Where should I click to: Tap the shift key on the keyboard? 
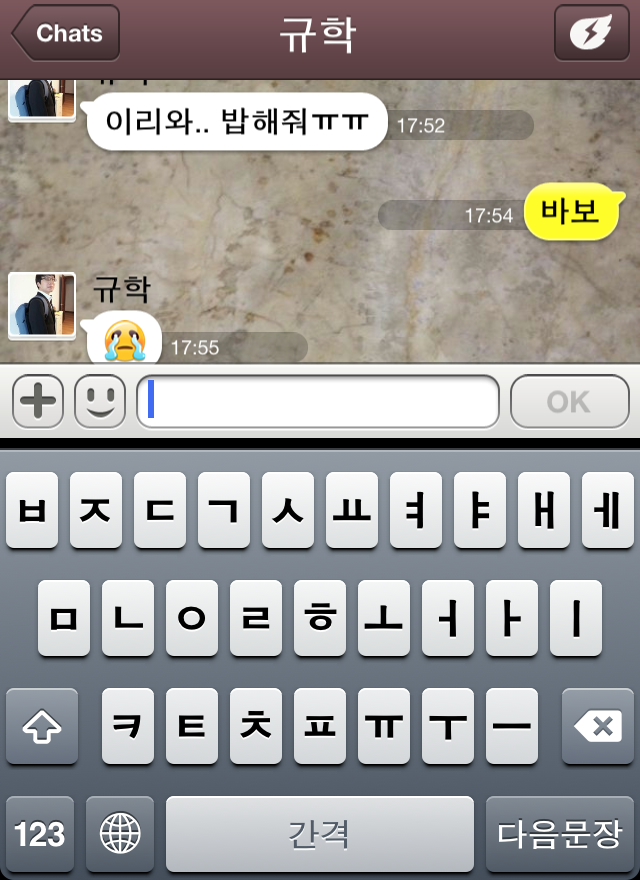click(42, 727)
